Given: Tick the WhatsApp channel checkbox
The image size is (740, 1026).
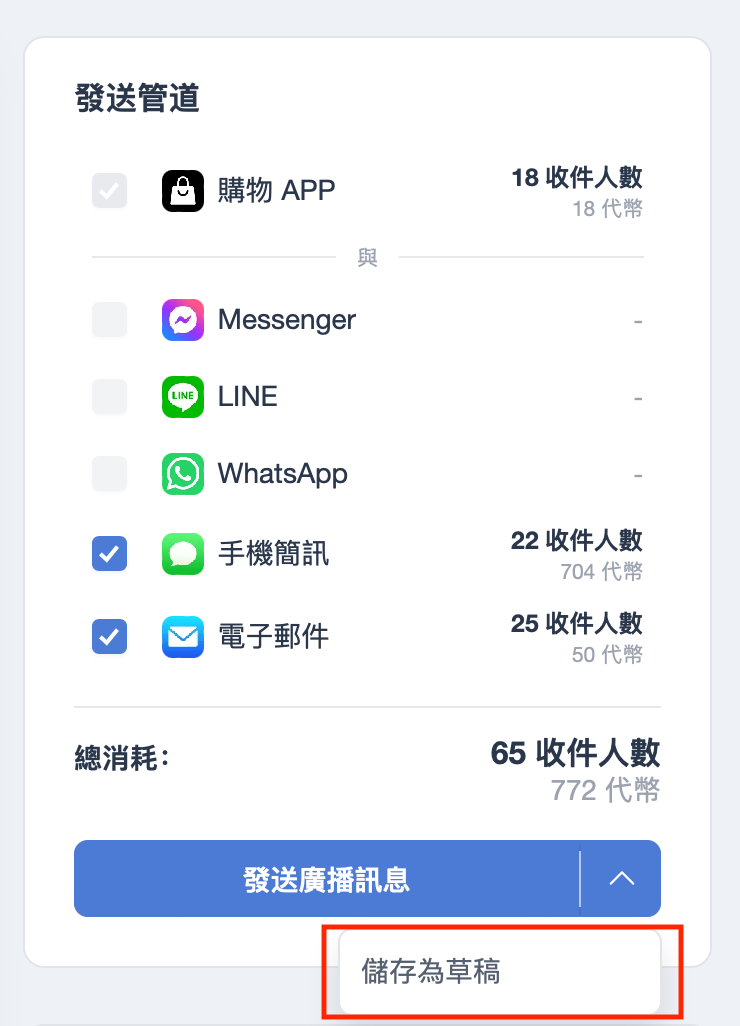Looking at the screenshot, I should click(109, 474).
